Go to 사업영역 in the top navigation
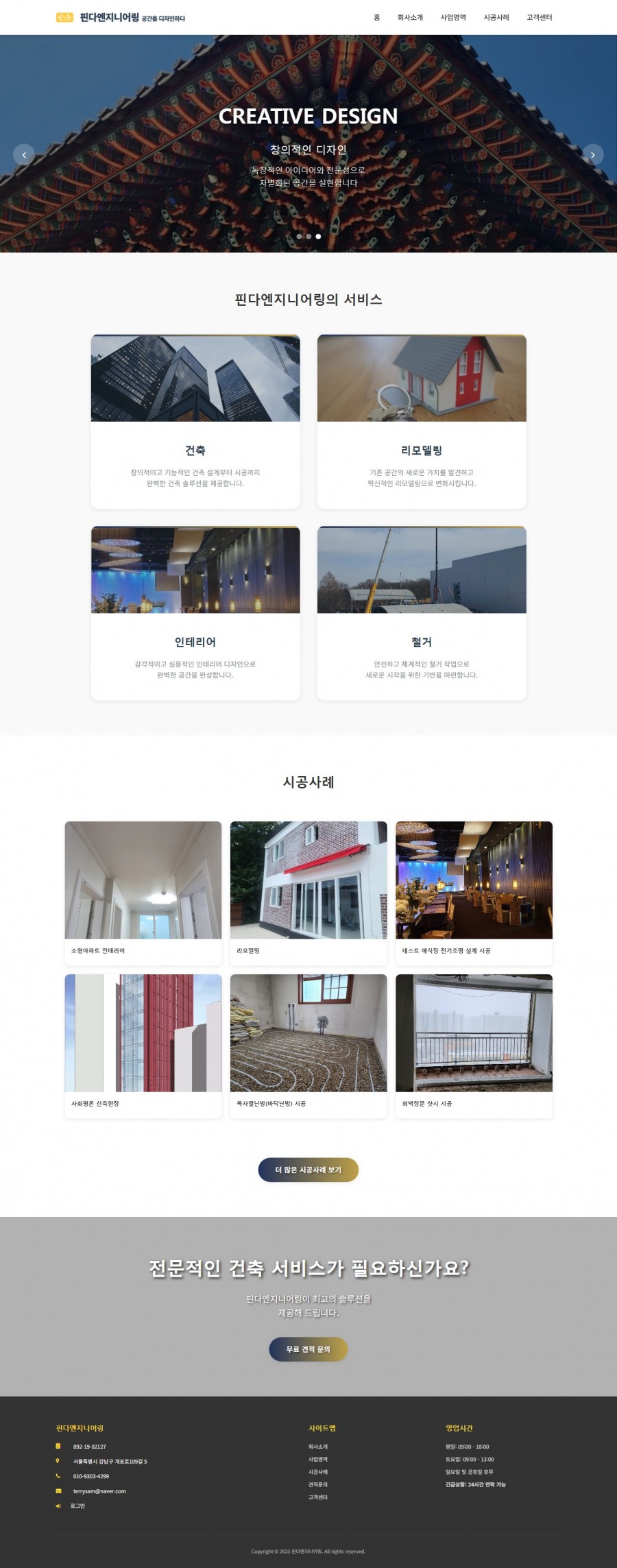 coord(453,17)
